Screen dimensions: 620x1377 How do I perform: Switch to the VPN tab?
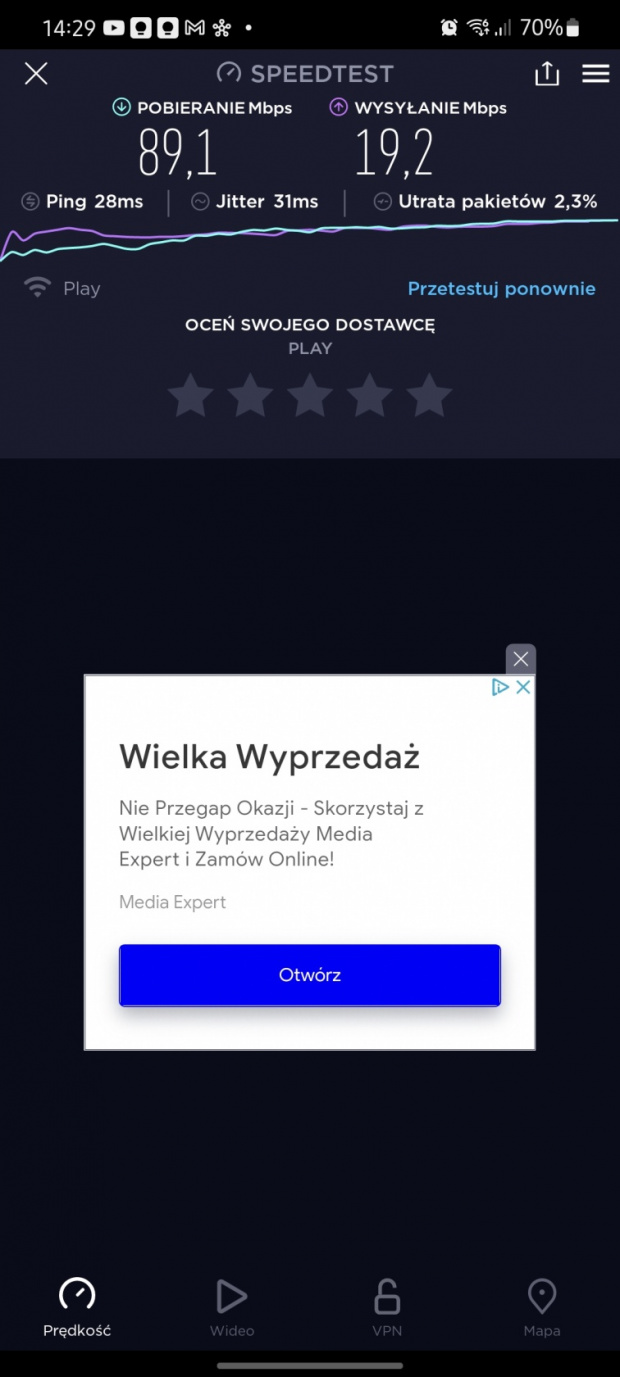coord(387,1307)
